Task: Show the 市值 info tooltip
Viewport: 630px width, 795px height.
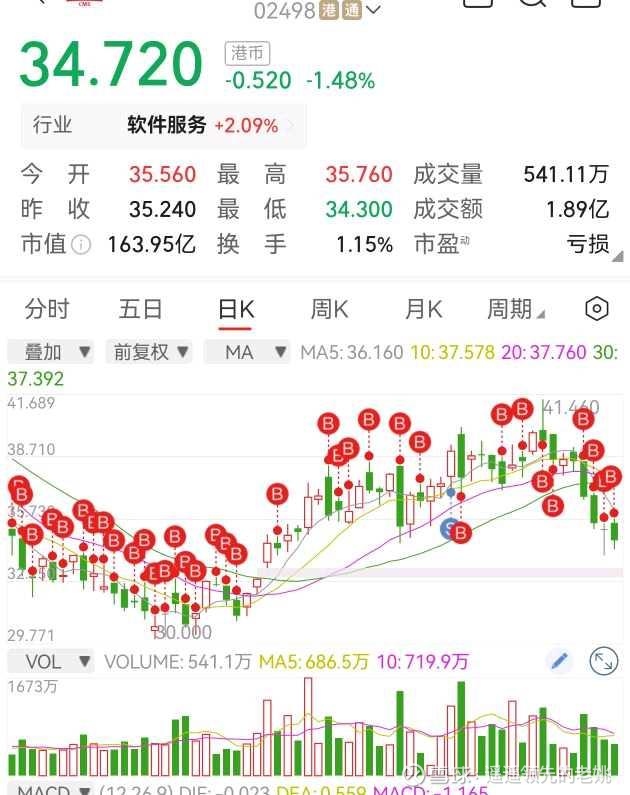Action: click(81, 245)
